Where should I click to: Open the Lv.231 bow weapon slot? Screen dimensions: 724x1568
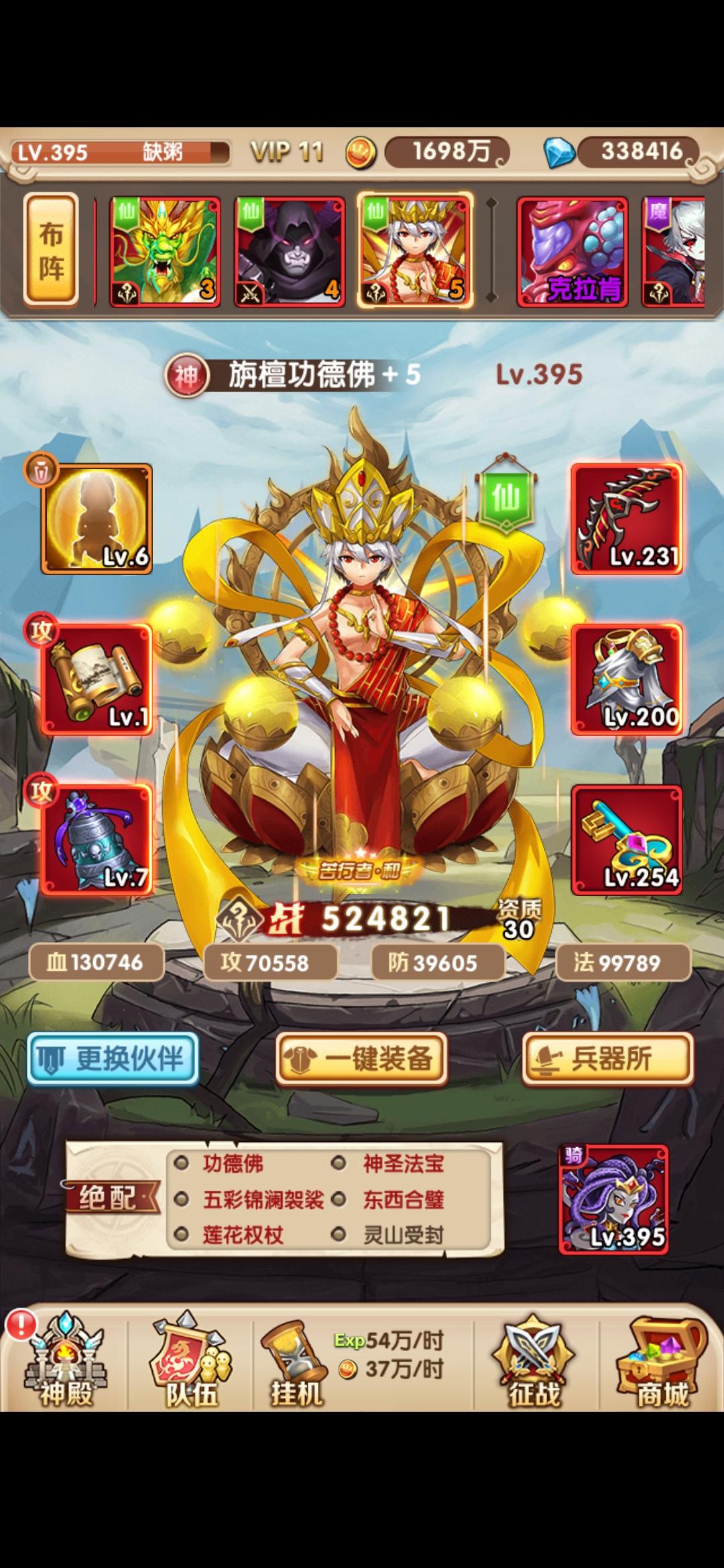(x=626, y=518)
